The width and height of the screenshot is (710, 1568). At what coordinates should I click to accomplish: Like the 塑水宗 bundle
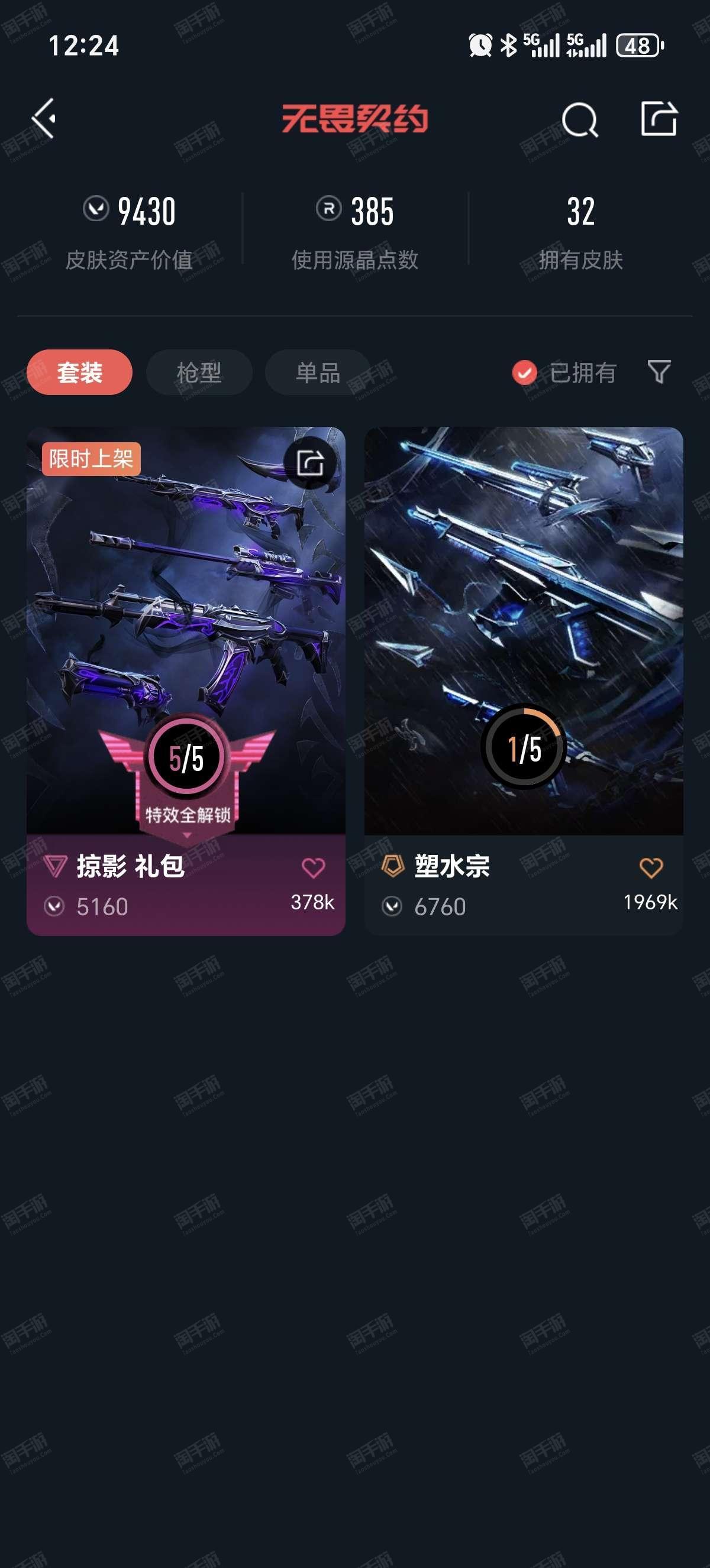coord(651,867)
